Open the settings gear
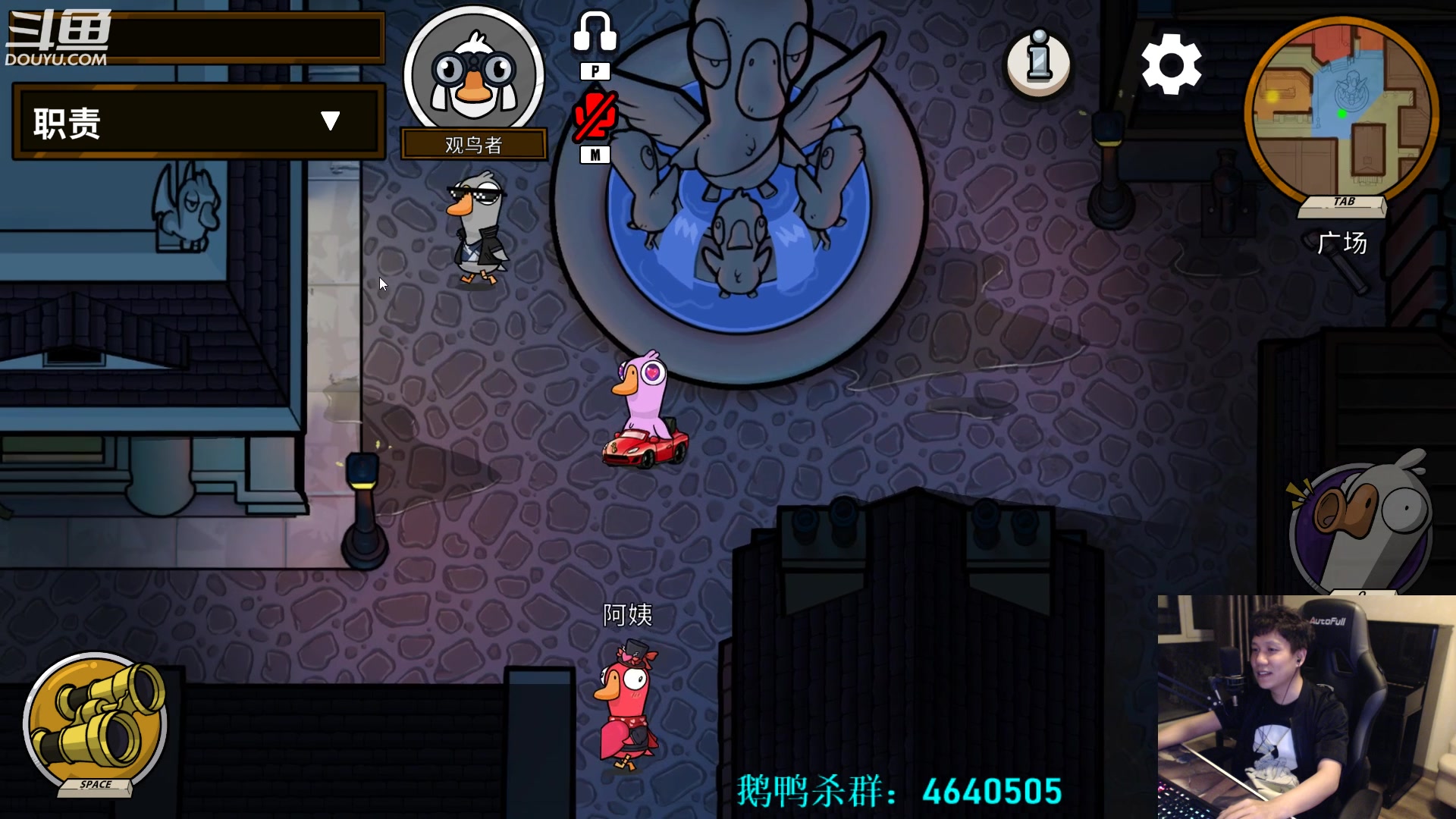This screenshot has width=1456, height=819. click(x=1171, y=64)
